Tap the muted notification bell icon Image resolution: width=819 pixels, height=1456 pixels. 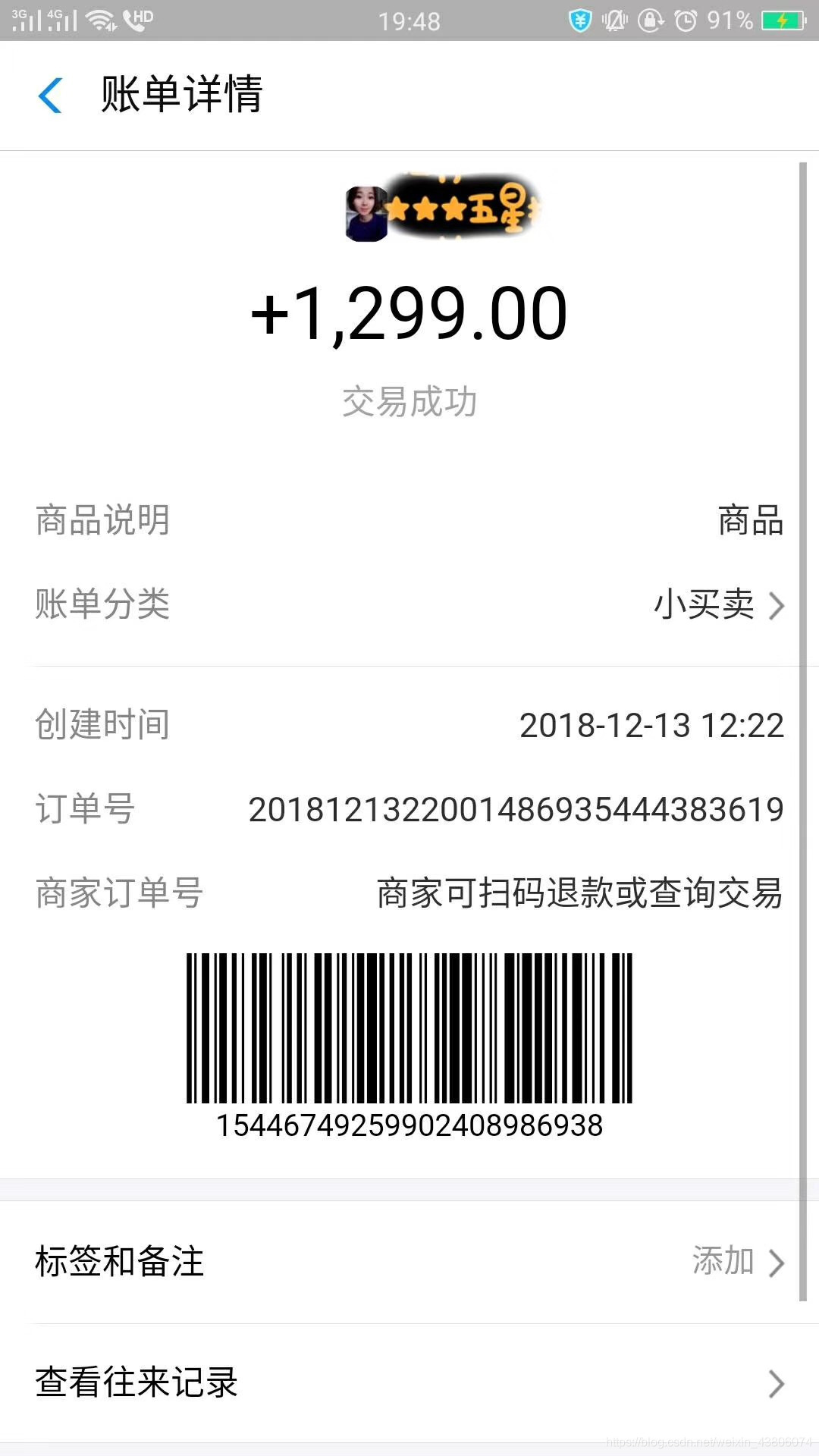pos(614,20)
